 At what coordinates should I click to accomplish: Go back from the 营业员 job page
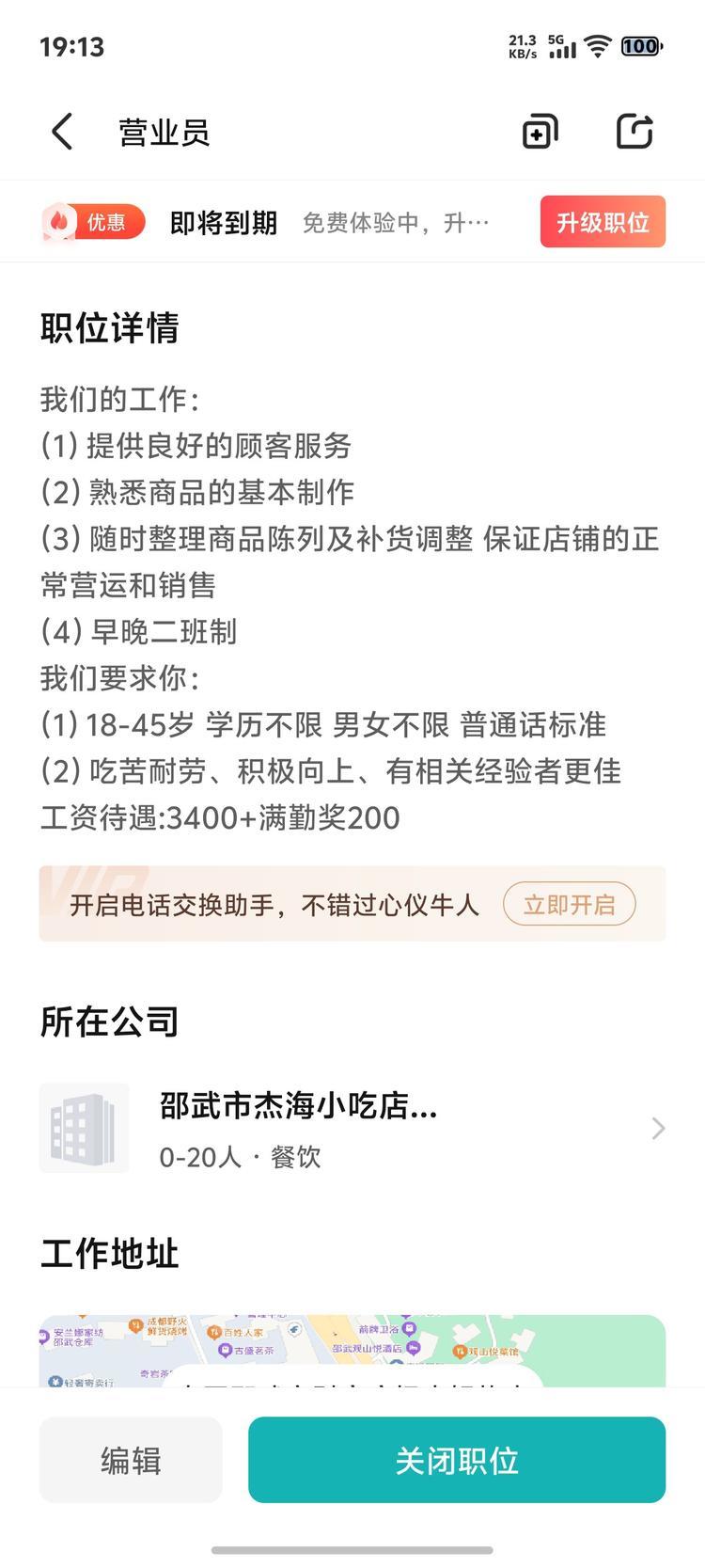click(x=62, y=132)
